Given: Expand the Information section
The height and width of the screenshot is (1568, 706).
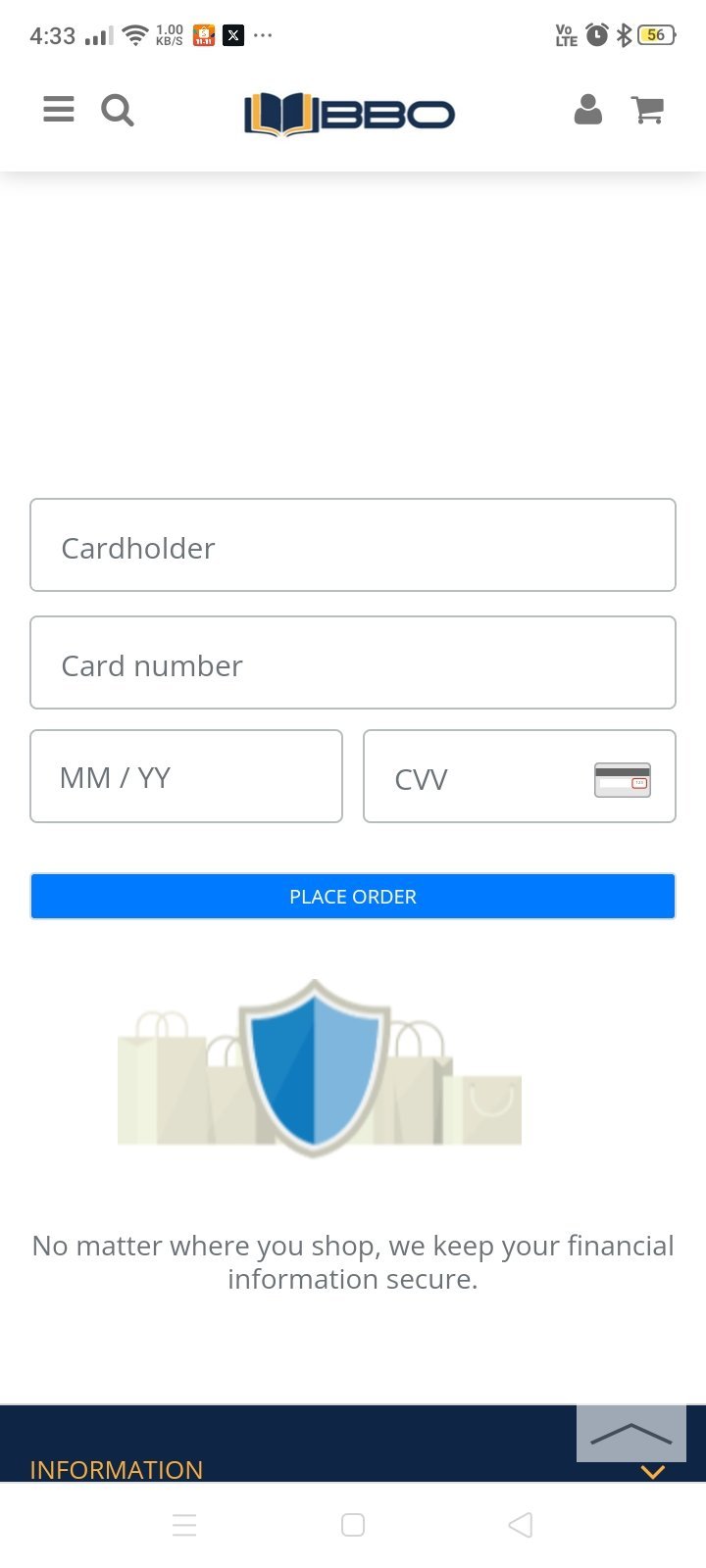Looking at the screenshot, I should (652, 1471).
